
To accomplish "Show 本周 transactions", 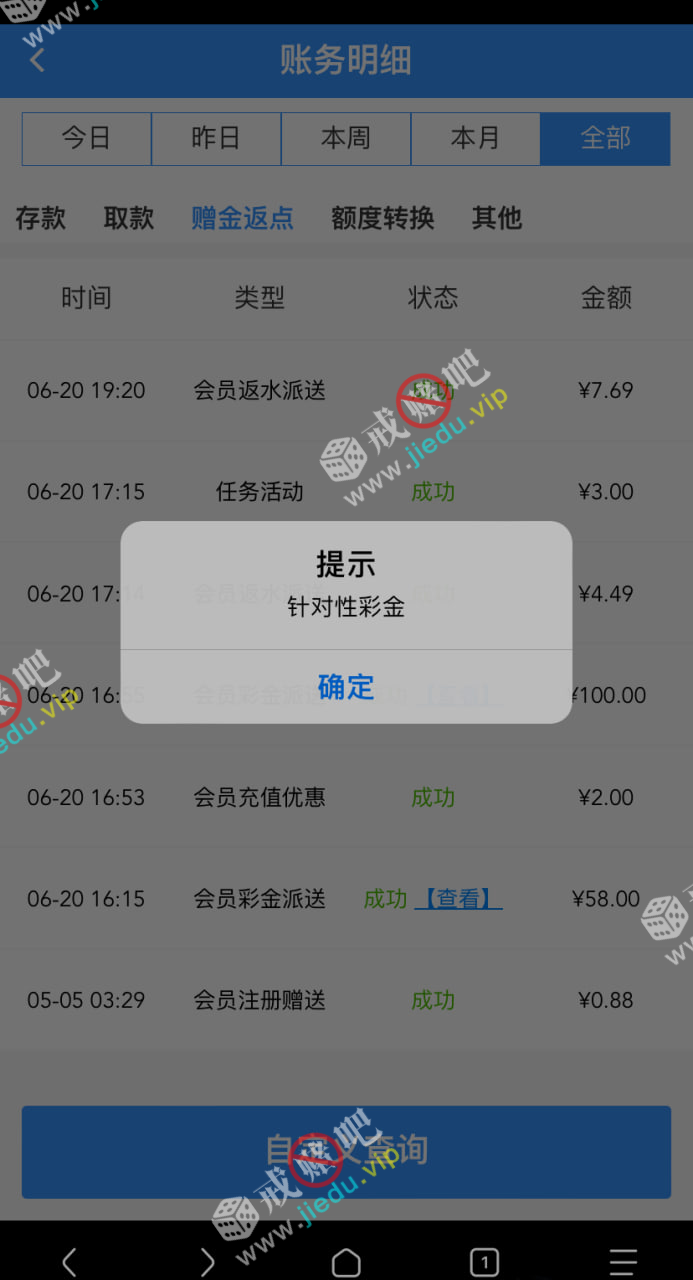I will 346,138.
